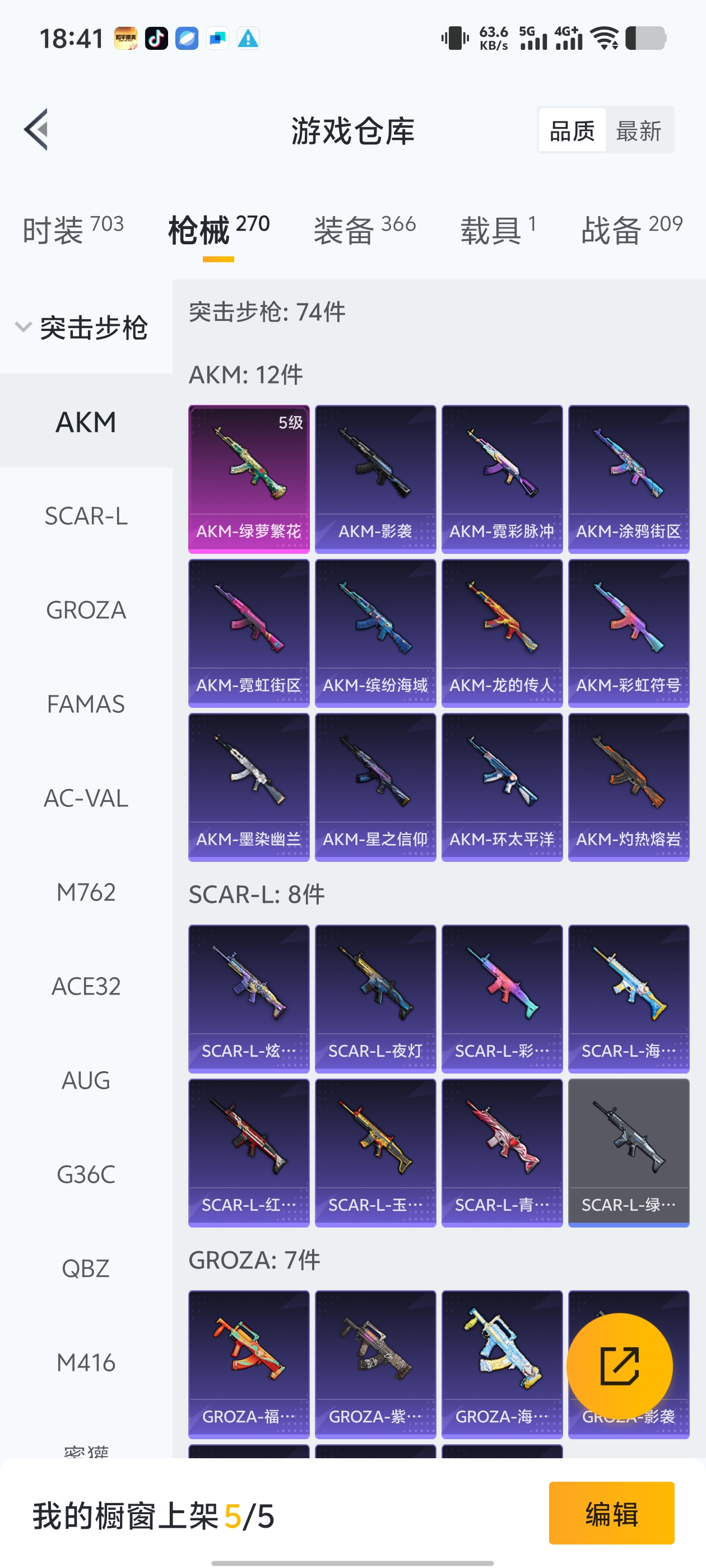Open the 载具 tab
706x1568 pixels.
click(498, 230)
